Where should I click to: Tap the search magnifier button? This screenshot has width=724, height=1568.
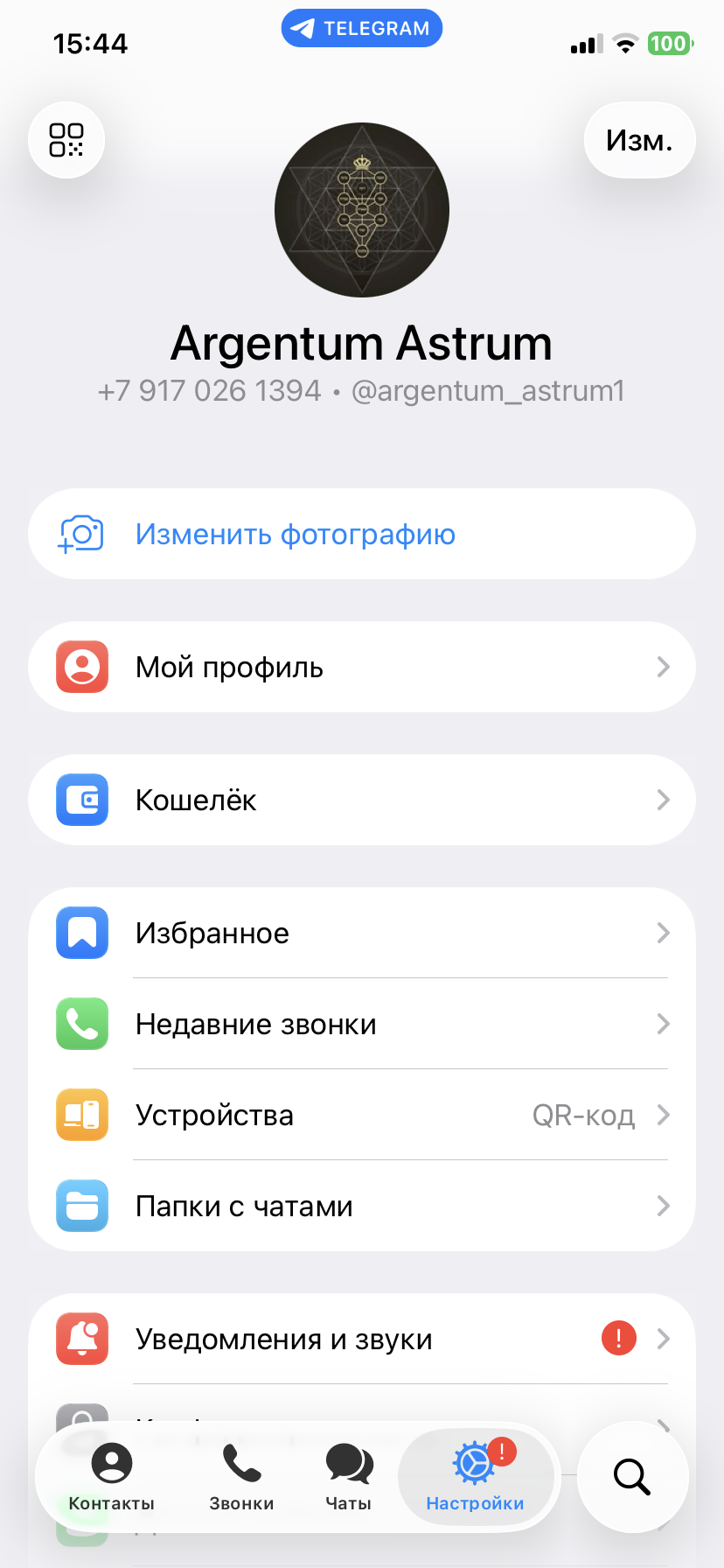[632, 1477]
